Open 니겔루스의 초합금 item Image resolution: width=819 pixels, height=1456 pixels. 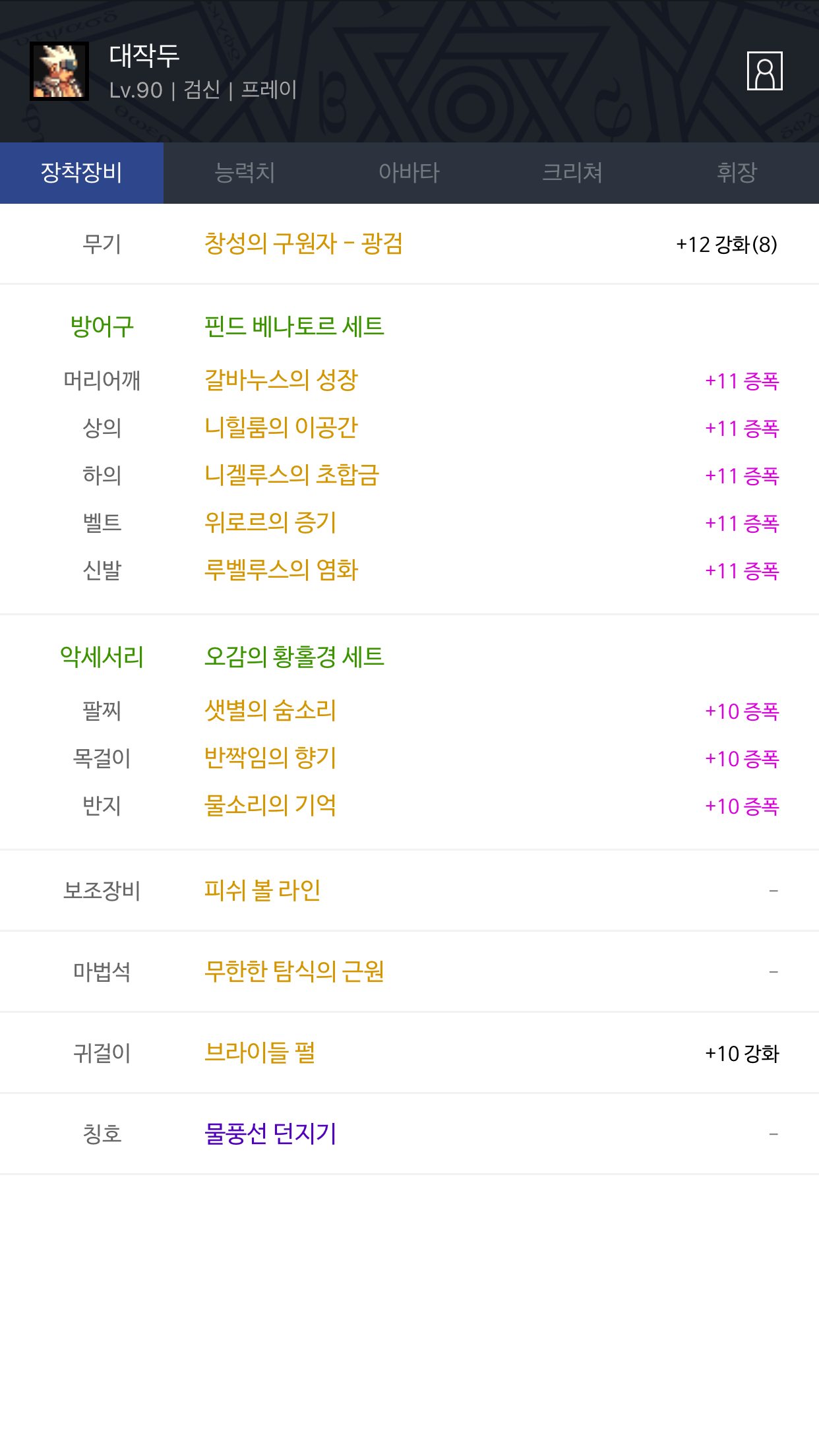(x=291, y=475)
